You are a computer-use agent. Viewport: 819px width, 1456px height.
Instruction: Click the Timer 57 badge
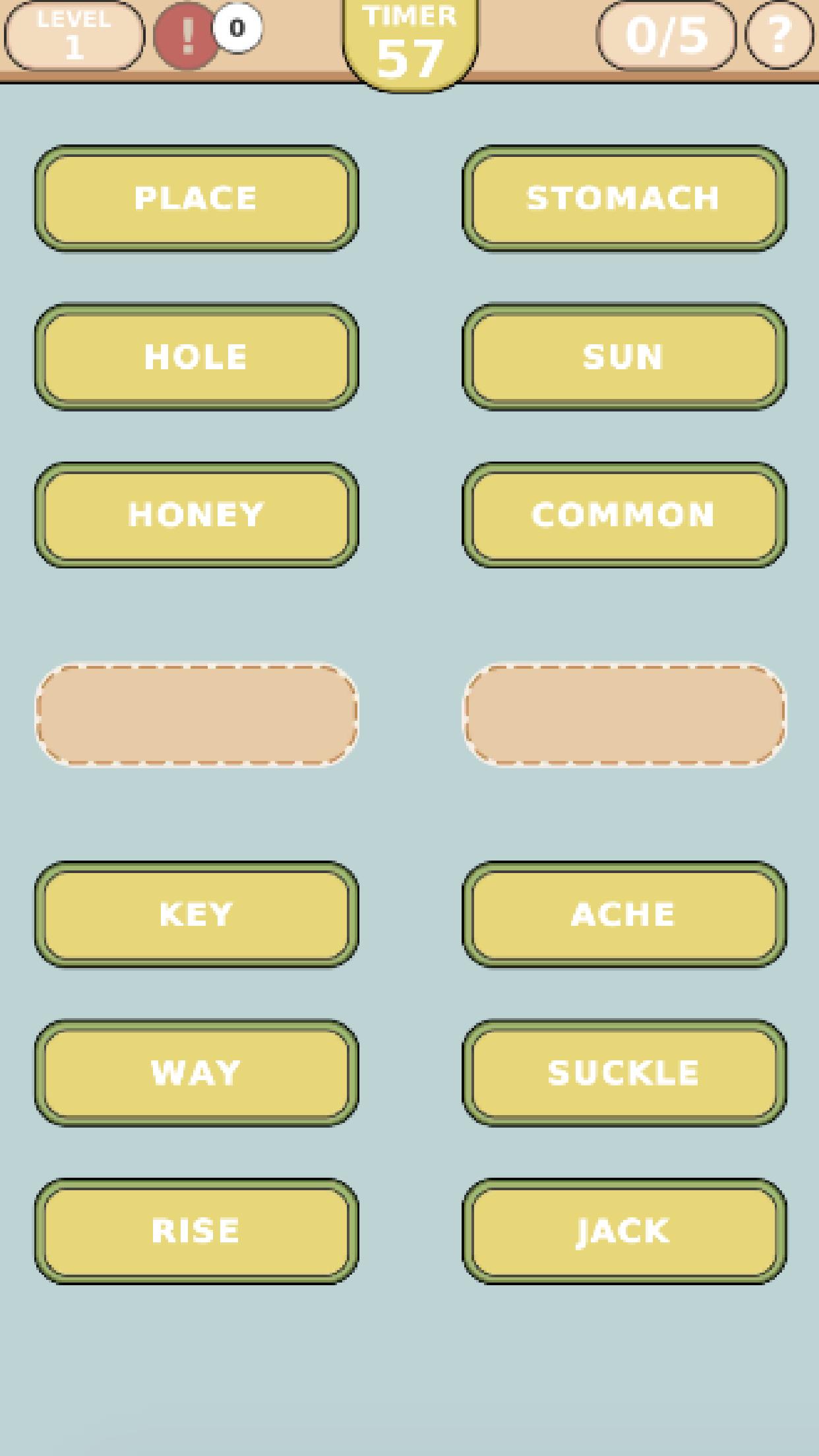tap(410, 40)
